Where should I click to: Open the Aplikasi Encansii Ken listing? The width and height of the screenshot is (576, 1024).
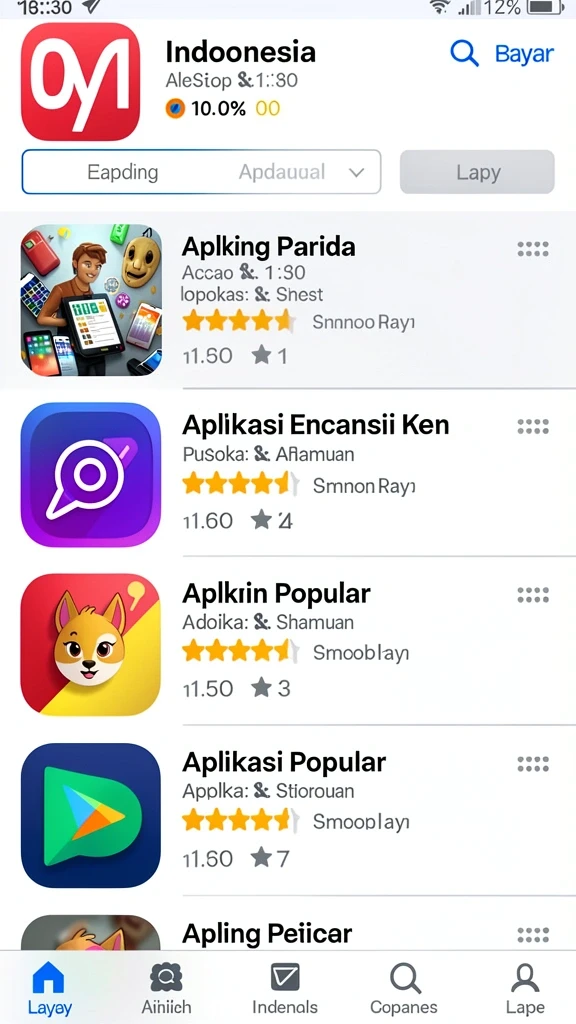pyautogui.click(x=288, y=473)
